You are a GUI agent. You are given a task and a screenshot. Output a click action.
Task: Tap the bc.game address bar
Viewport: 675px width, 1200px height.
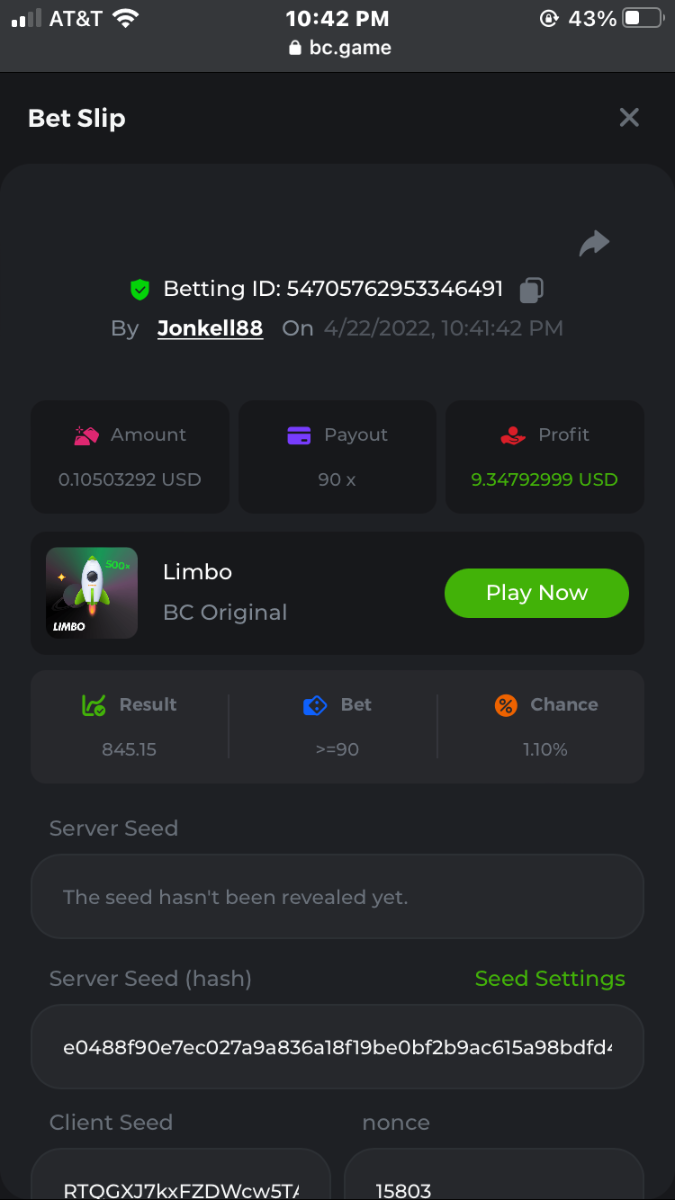tap(338, 47)
